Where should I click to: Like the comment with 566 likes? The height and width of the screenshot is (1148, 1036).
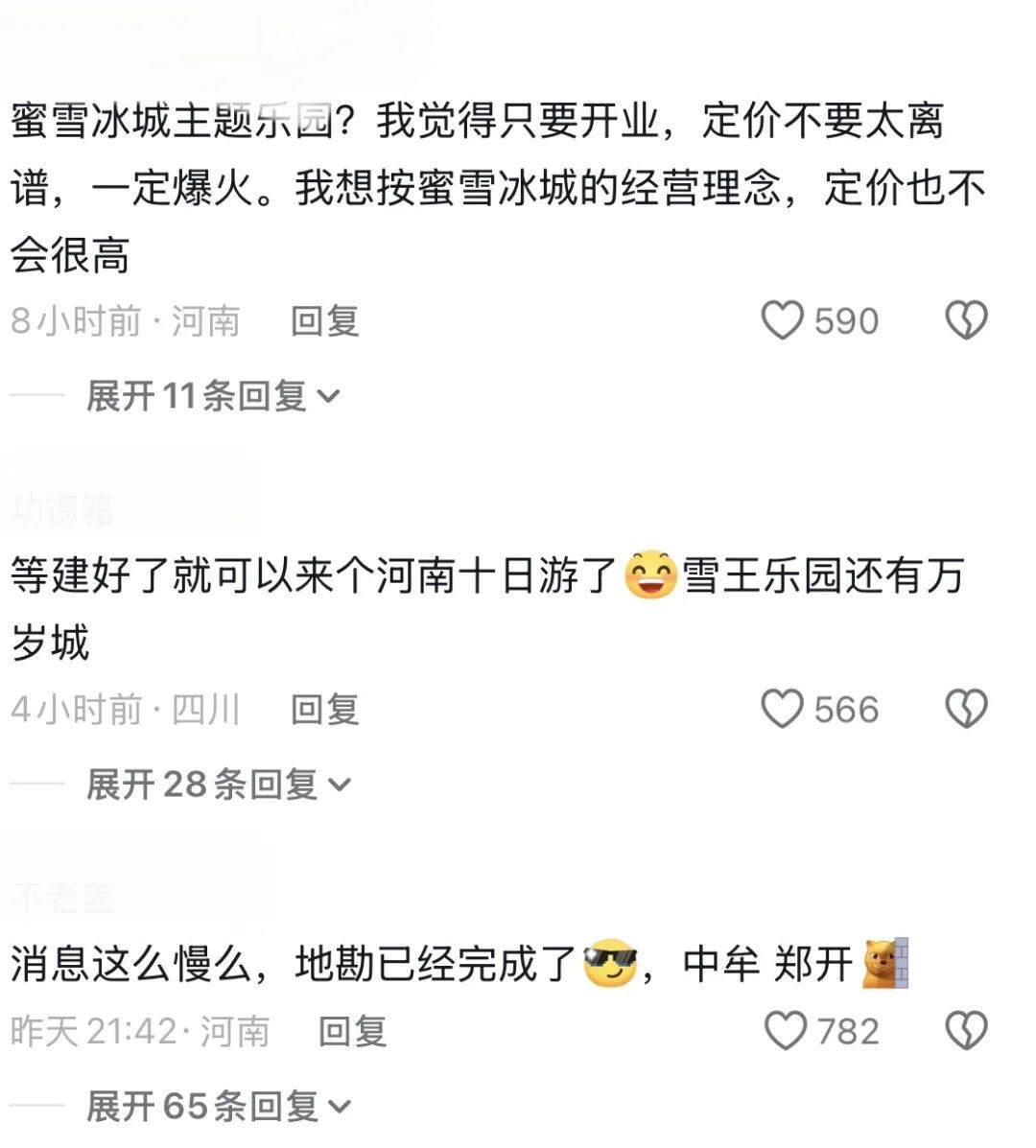pos(782,709)
